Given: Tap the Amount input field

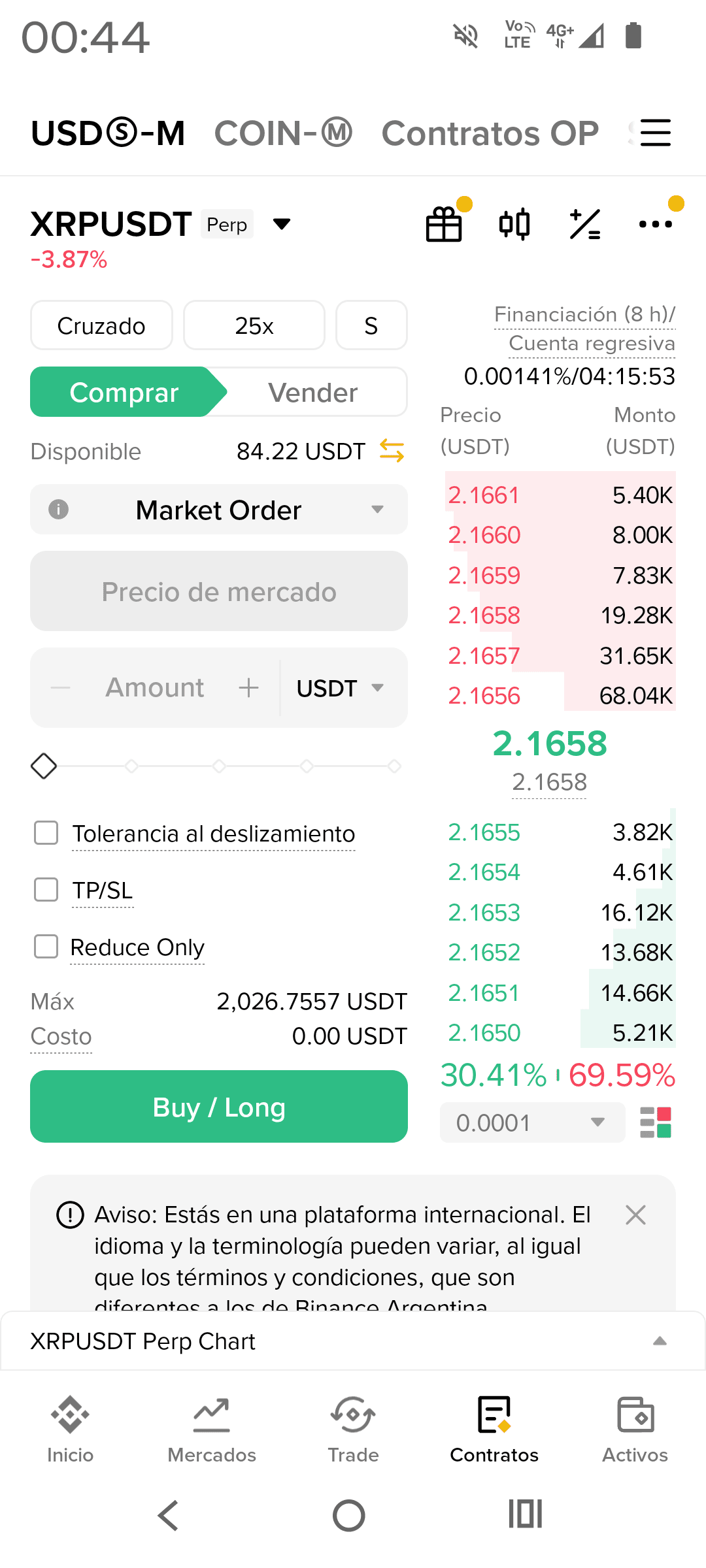Looking at the screenshot, I should coord(155,687).
